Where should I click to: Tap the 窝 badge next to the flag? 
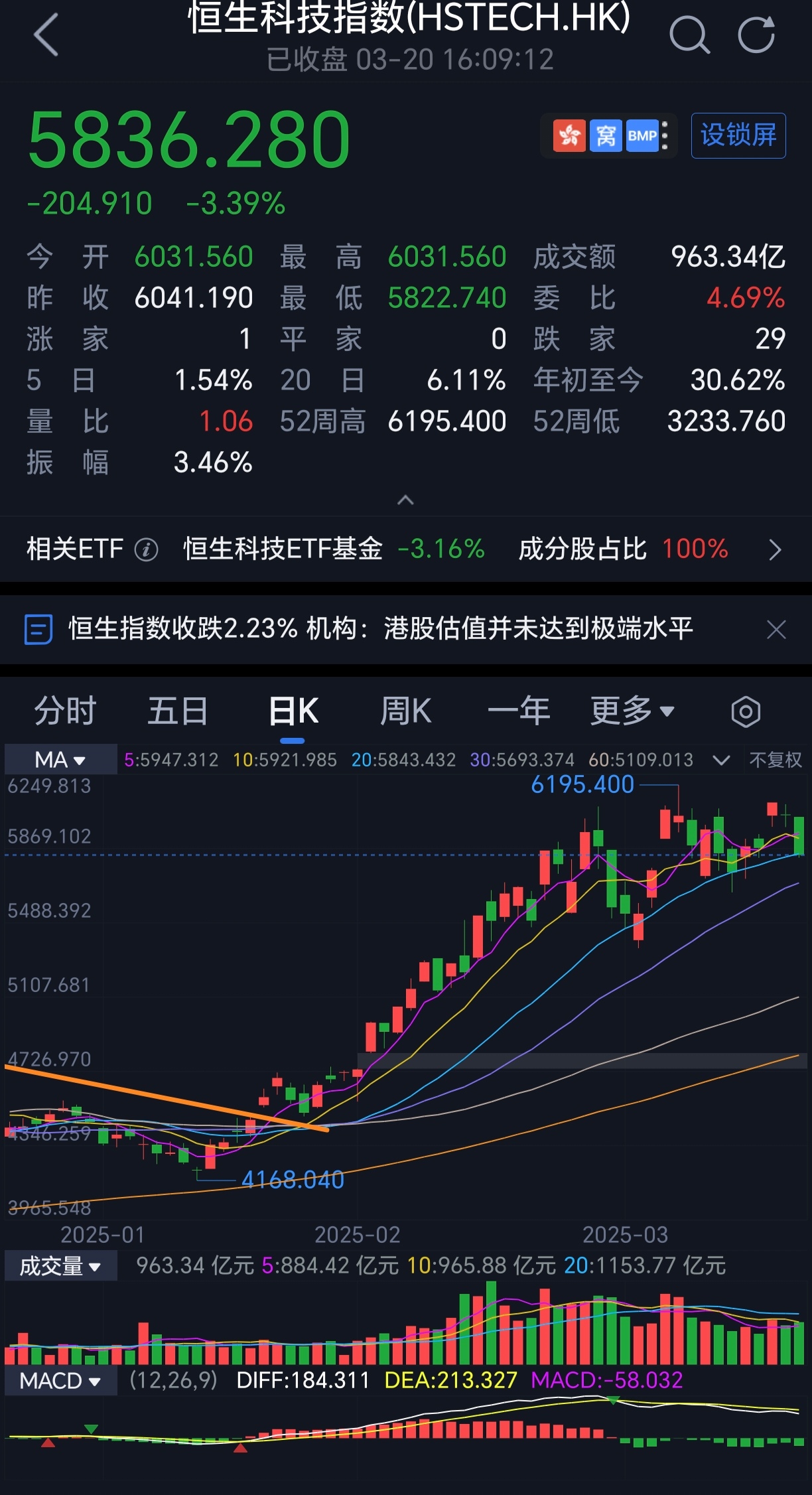(607, 136)
